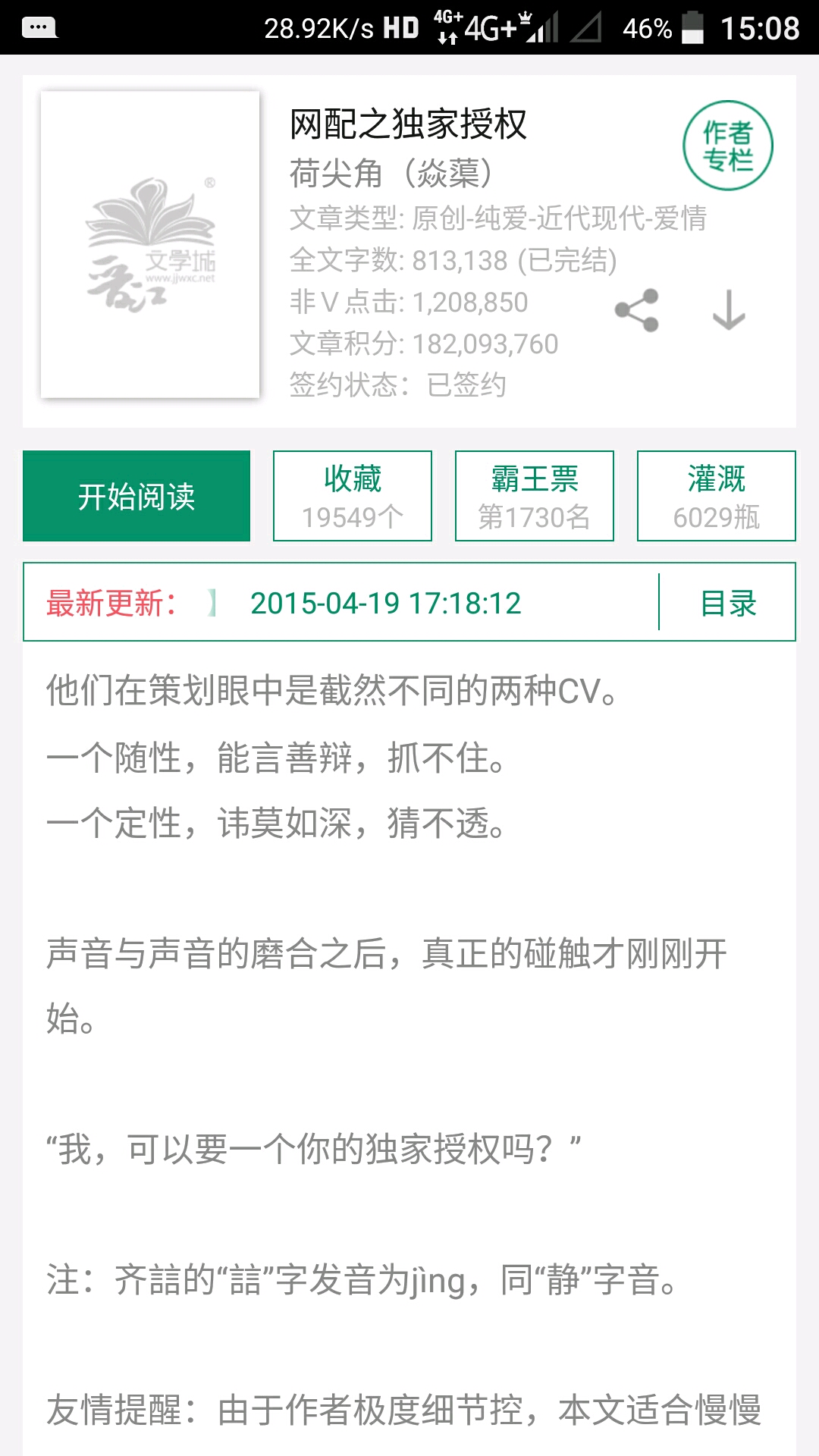The width and height of the screenshot is (819, 1456).
Task: Tap the 灌溉 button
Action: (717, 496)
